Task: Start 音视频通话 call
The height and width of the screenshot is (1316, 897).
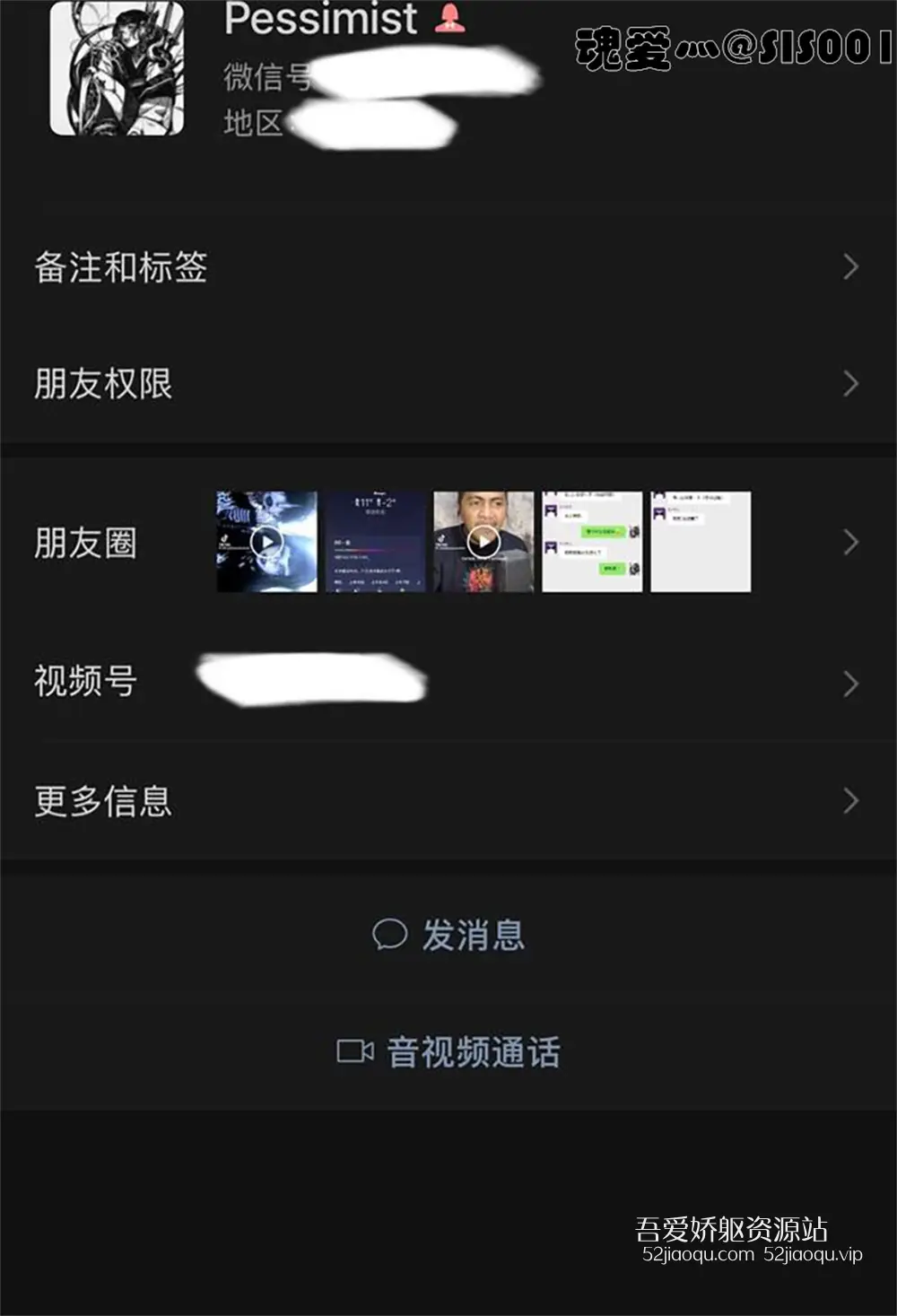Action: point(448,1051)
